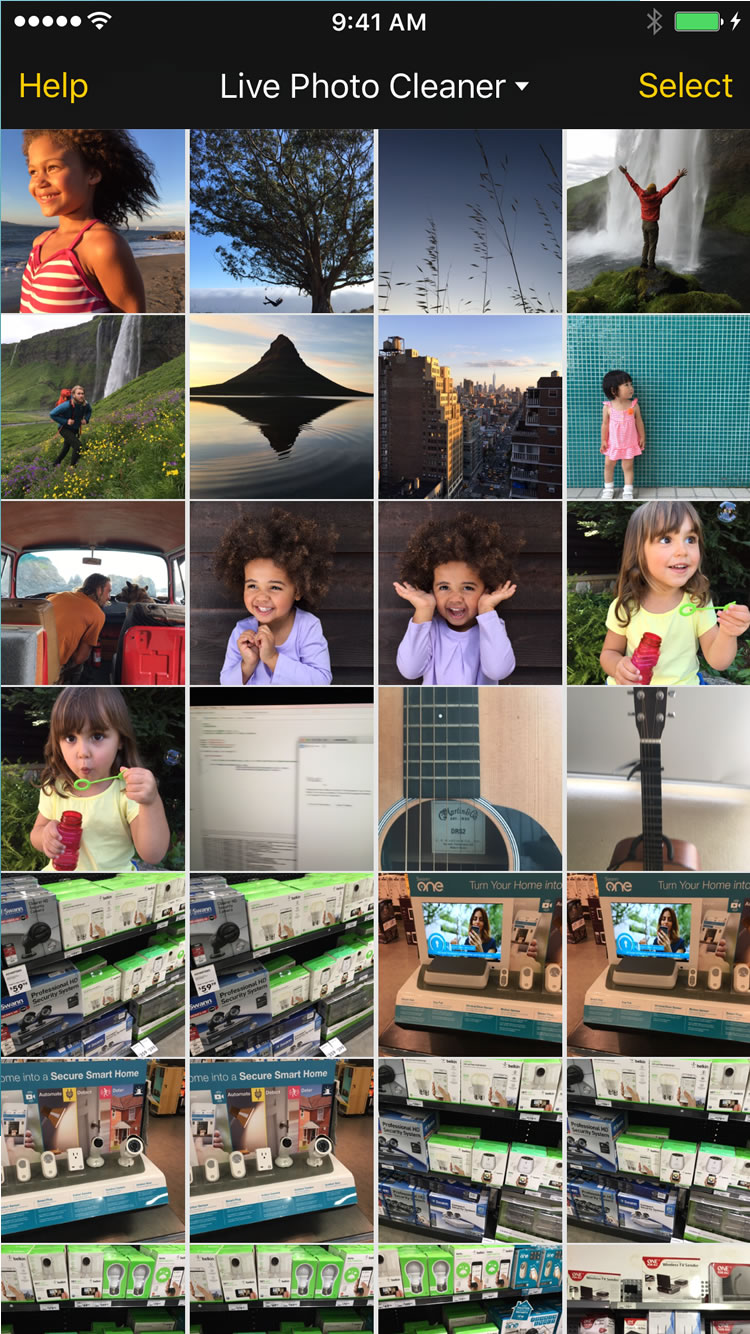Open the Help screen
This screenshot has width=750, height=1334.
coord(53,86)
